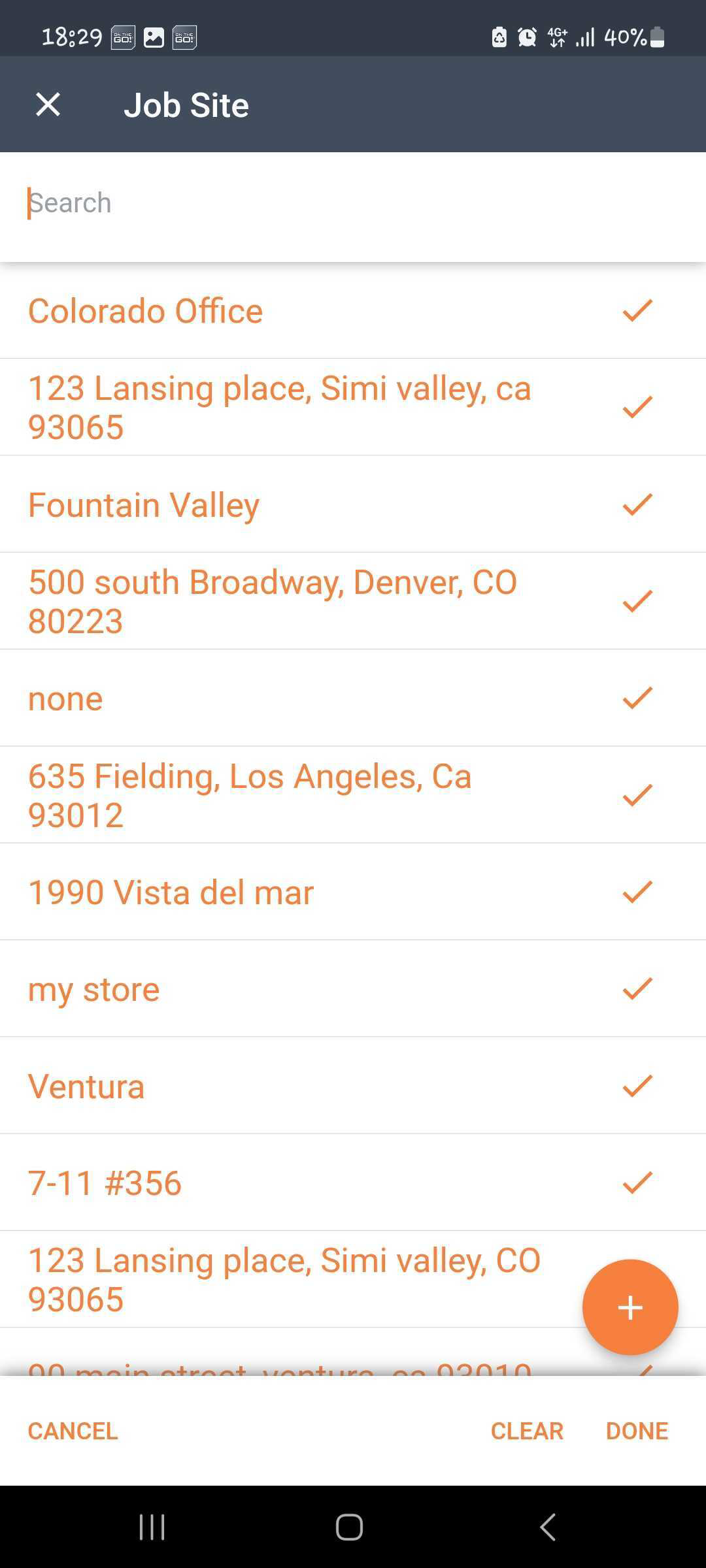The image size is (706, 1568).
Task: Uncheck 635 Fielding, Los Angeles, Ca 93012
Action: 353,795
